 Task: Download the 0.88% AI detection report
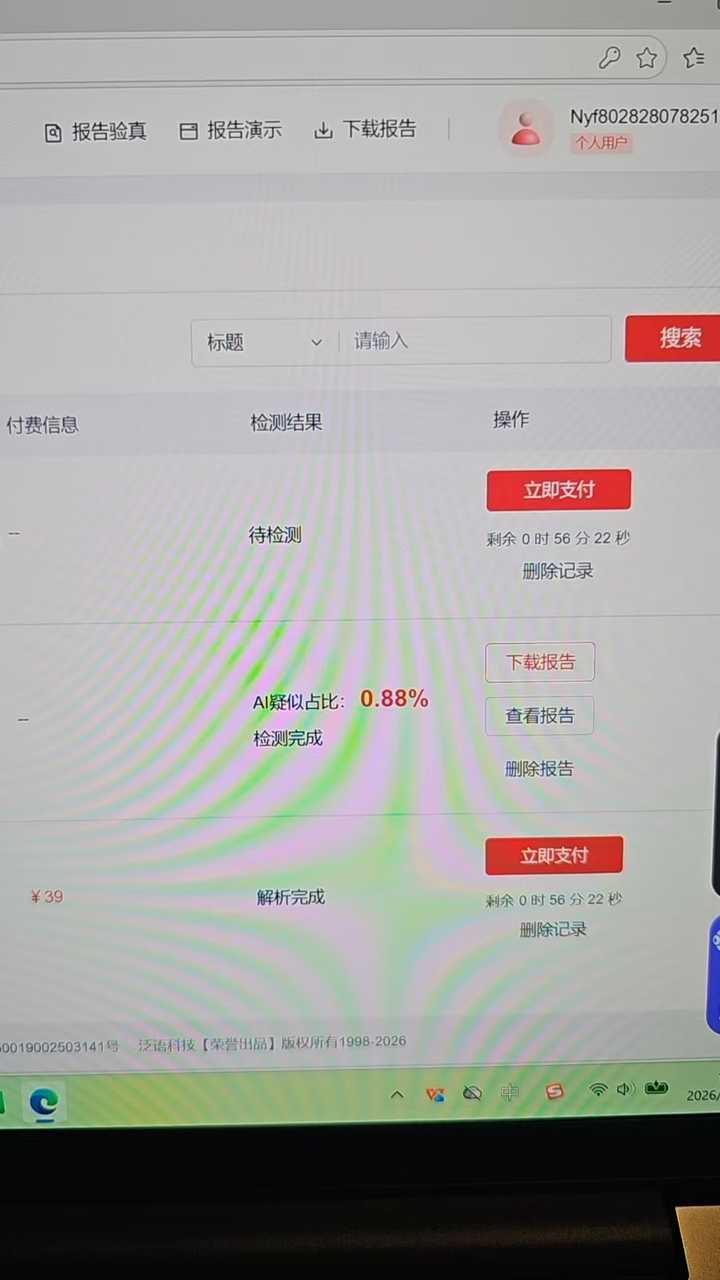click(540, 662)
